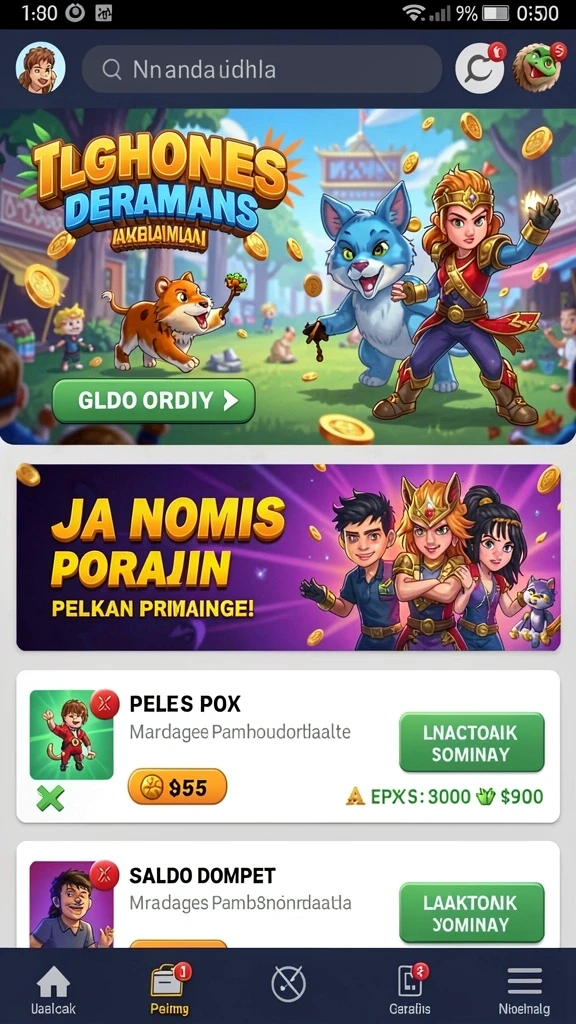Screen dimensions: 576x1024
Task: Open the profile avatar in the header
Action: click(x=40, y=68)
